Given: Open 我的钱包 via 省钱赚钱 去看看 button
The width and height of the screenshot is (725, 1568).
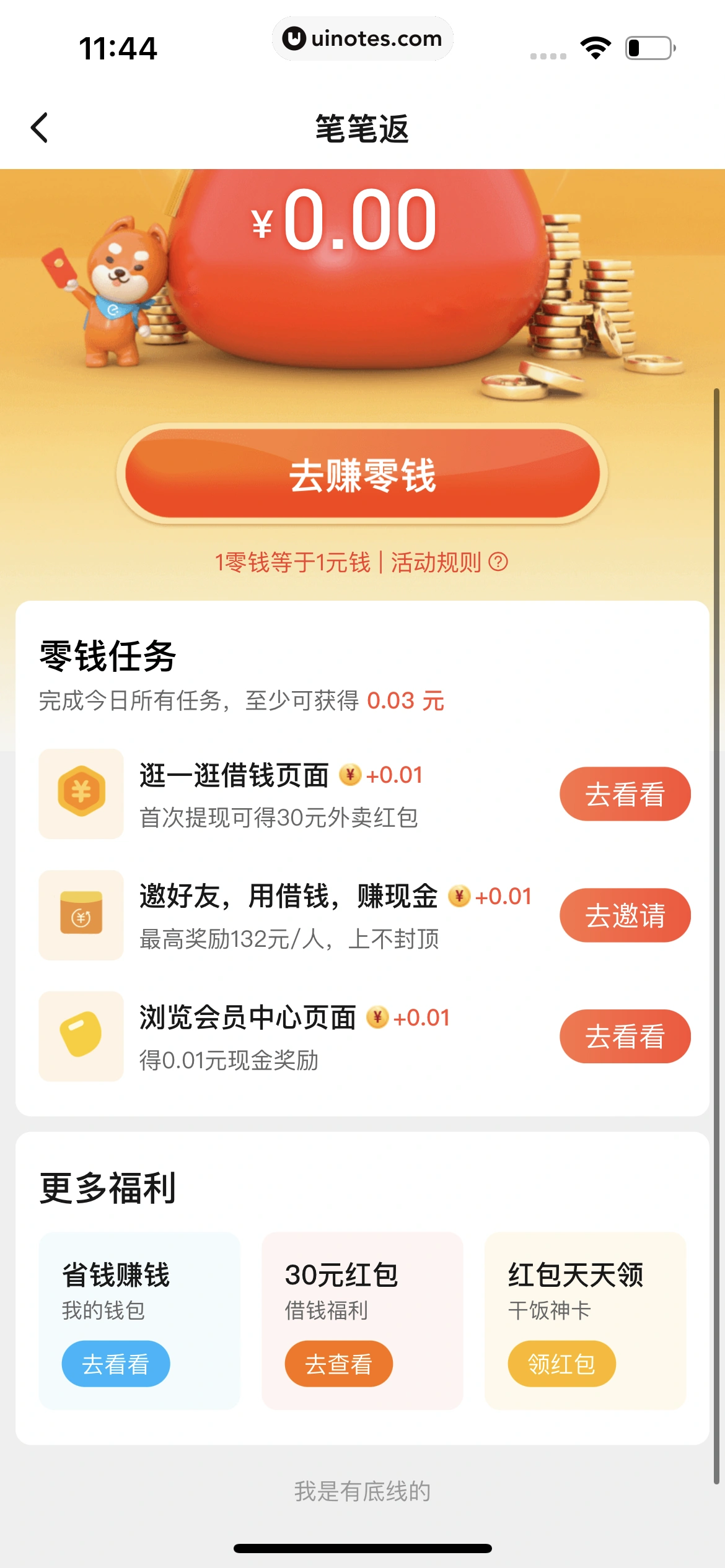Looking at the screenshot, I should coord(115,1365).
